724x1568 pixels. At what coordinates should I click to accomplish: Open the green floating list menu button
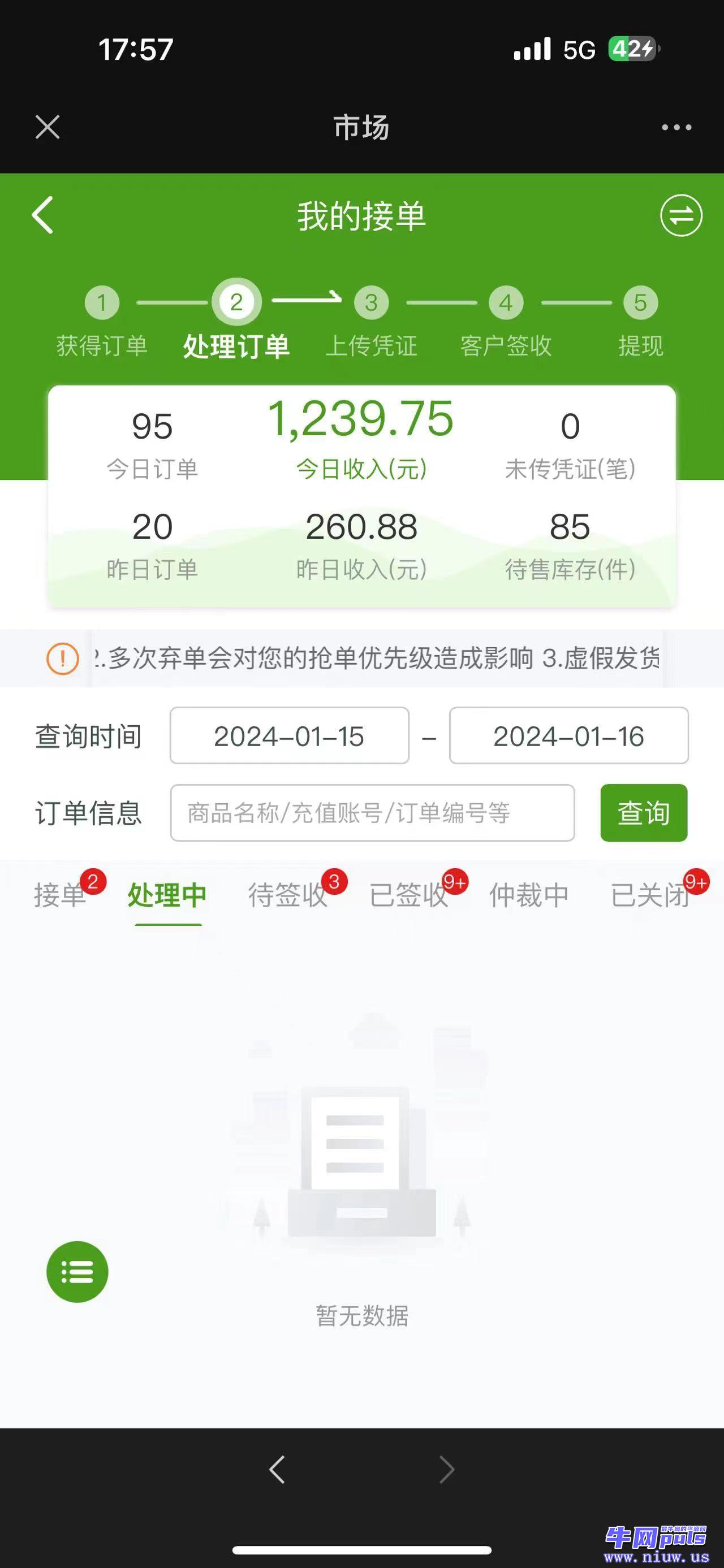77,1272
